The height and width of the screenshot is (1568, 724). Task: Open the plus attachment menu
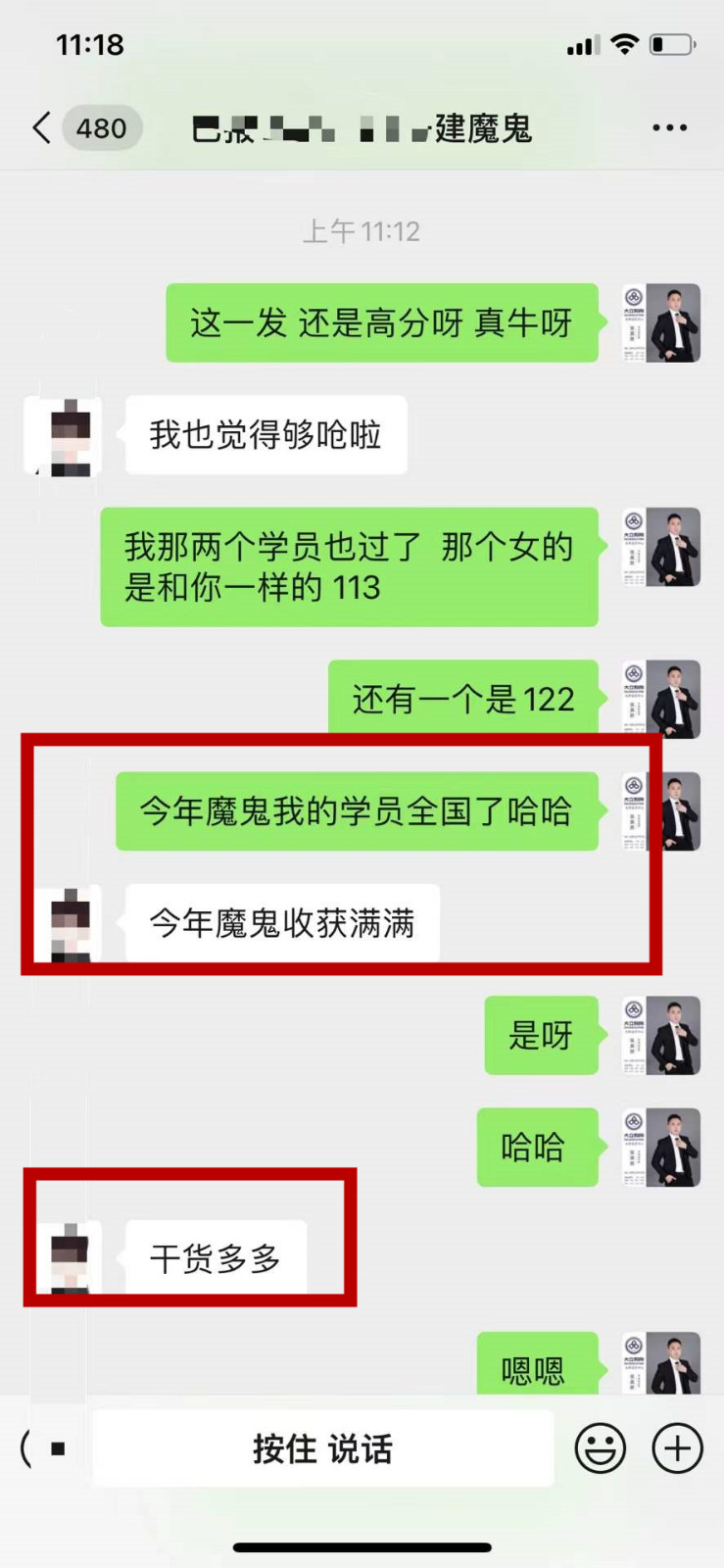(x=677, y=1448)
